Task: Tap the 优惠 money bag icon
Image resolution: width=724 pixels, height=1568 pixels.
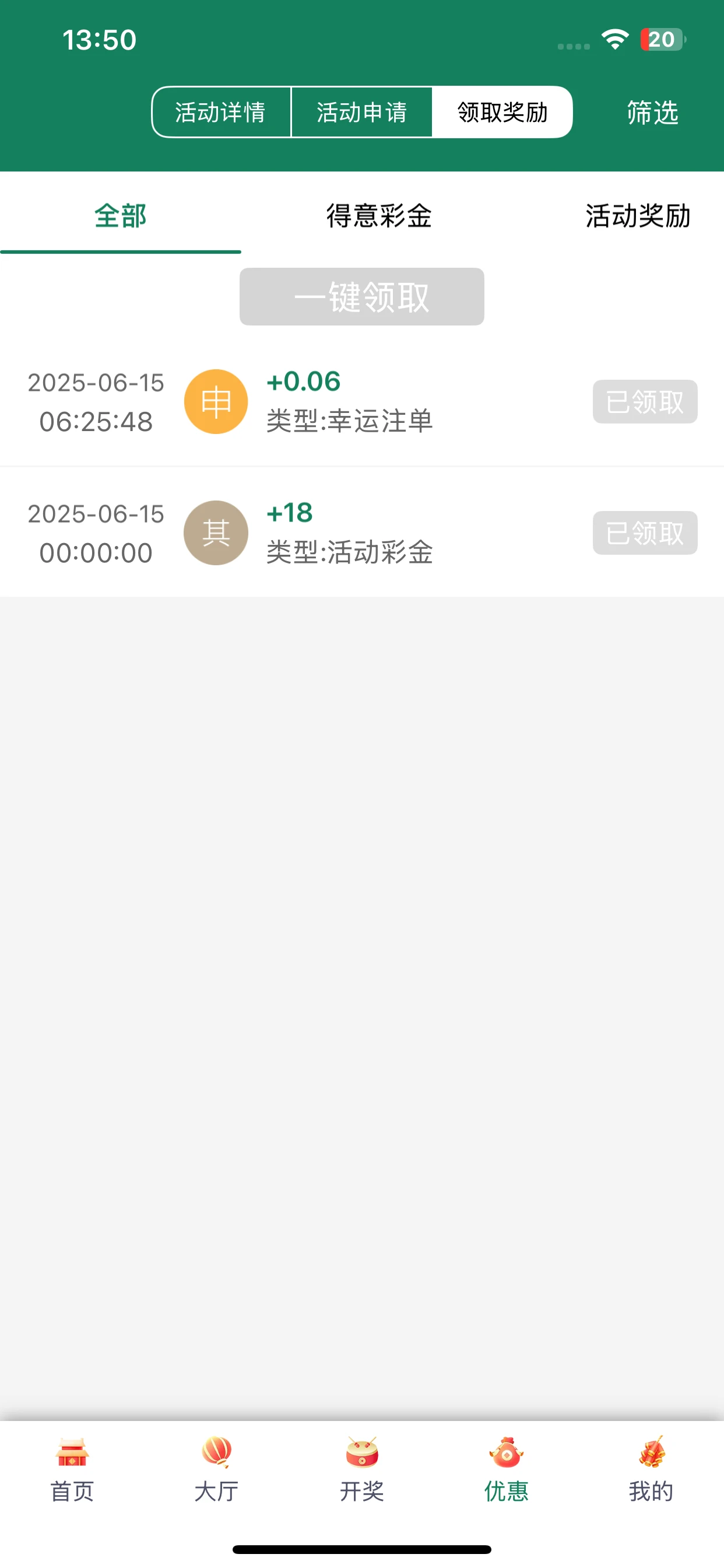Action: 506,1458
